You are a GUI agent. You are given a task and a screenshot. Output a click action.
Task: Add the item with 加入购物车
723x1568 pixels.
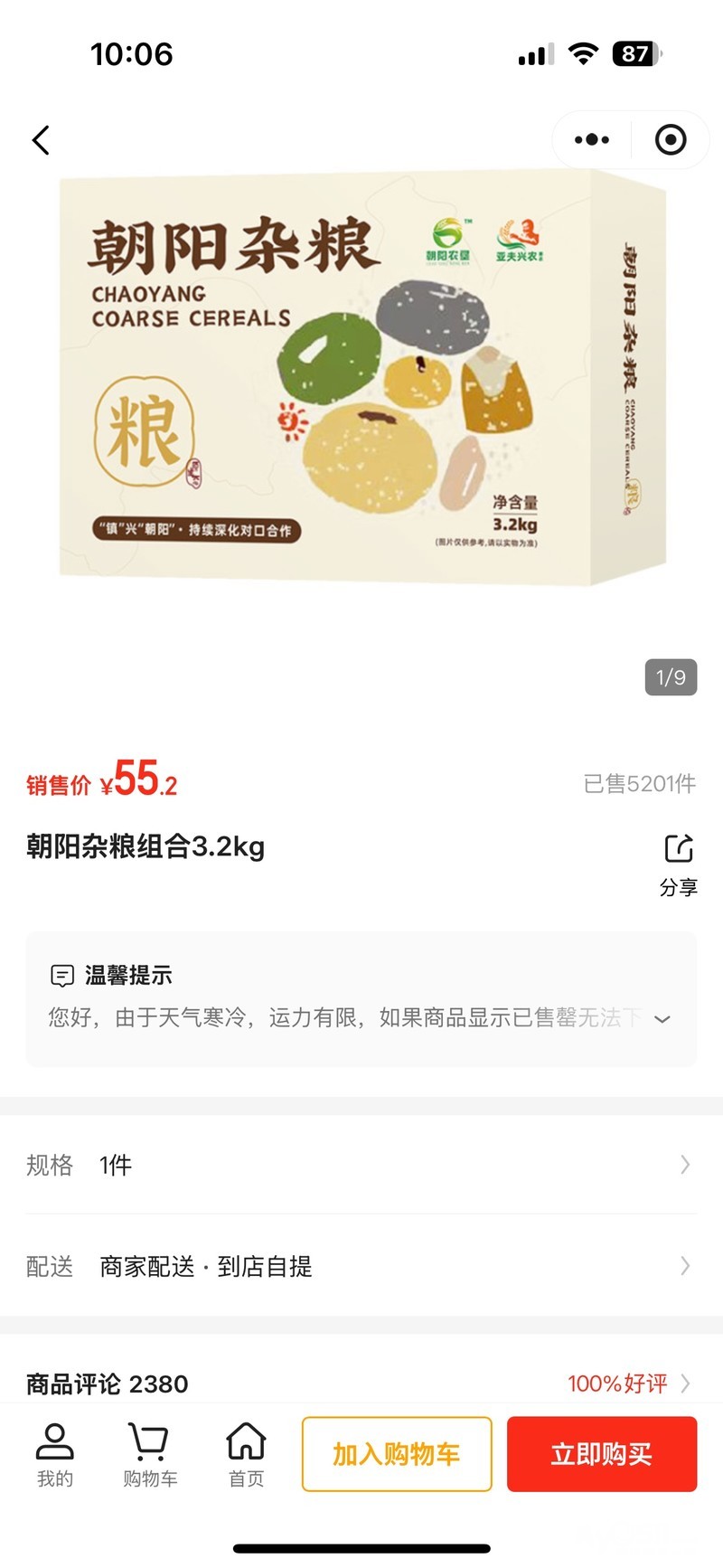coord(397,1454)
